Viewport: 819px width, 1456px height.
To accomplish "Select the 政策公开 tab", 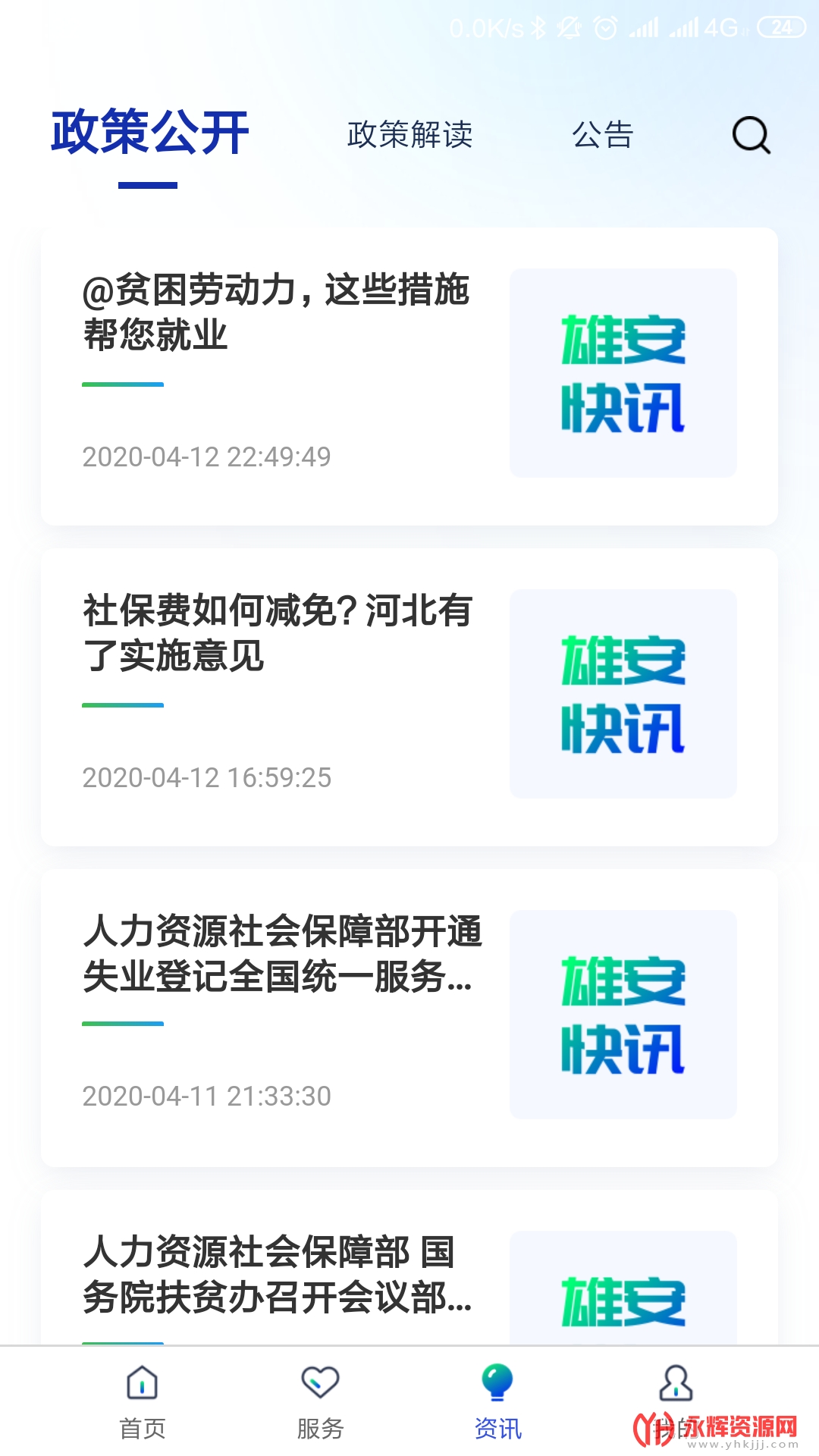I will [149, 133].
